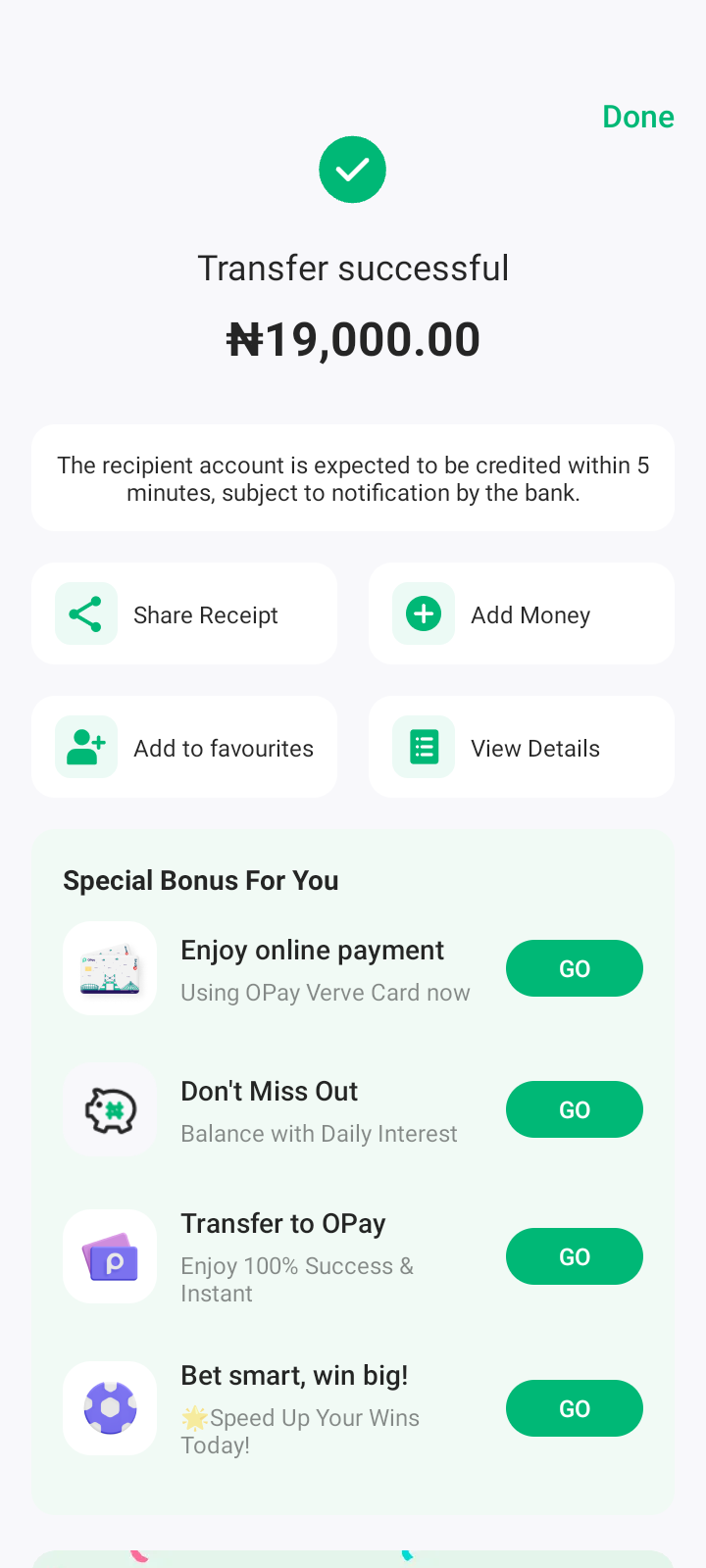Tap GO next to Don't Miss Out
Image resolution: width=706 pixels, height=1568 pixels.
coord(574,1109)
